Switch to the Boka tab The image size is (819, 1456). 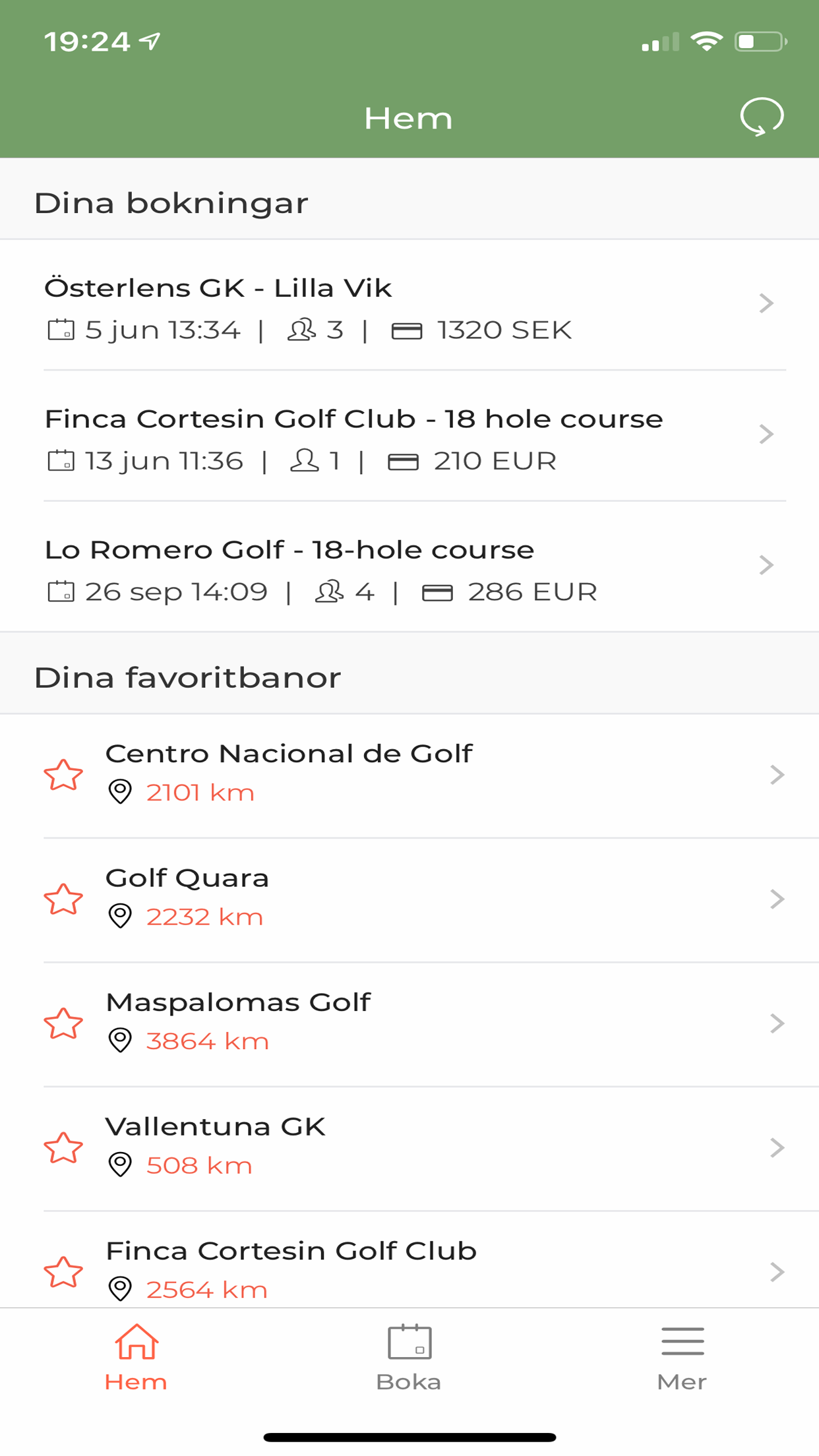[409, 1358]
